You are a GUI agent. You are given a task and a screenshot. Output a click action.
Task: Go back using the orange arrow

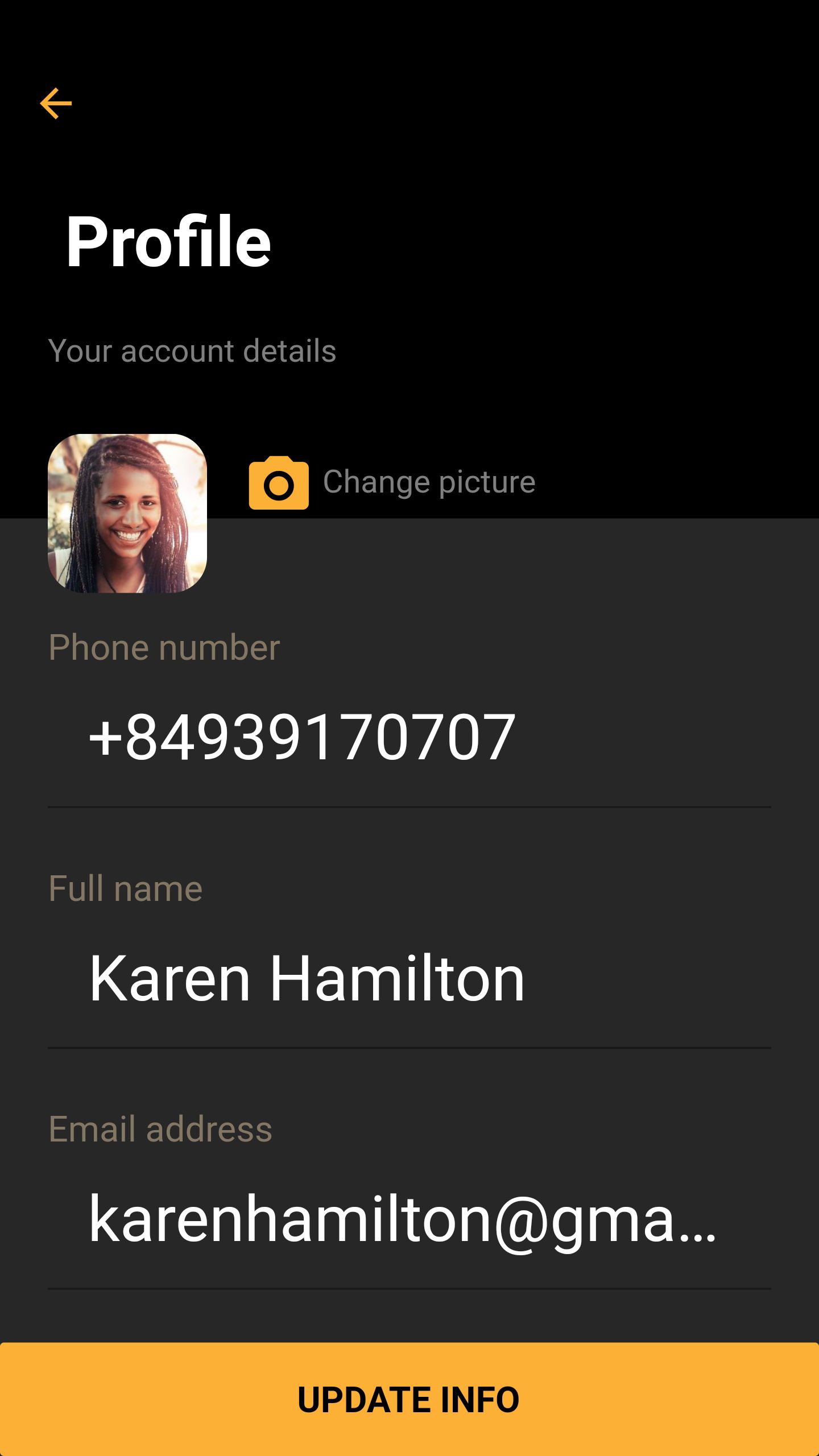[56, 104]
